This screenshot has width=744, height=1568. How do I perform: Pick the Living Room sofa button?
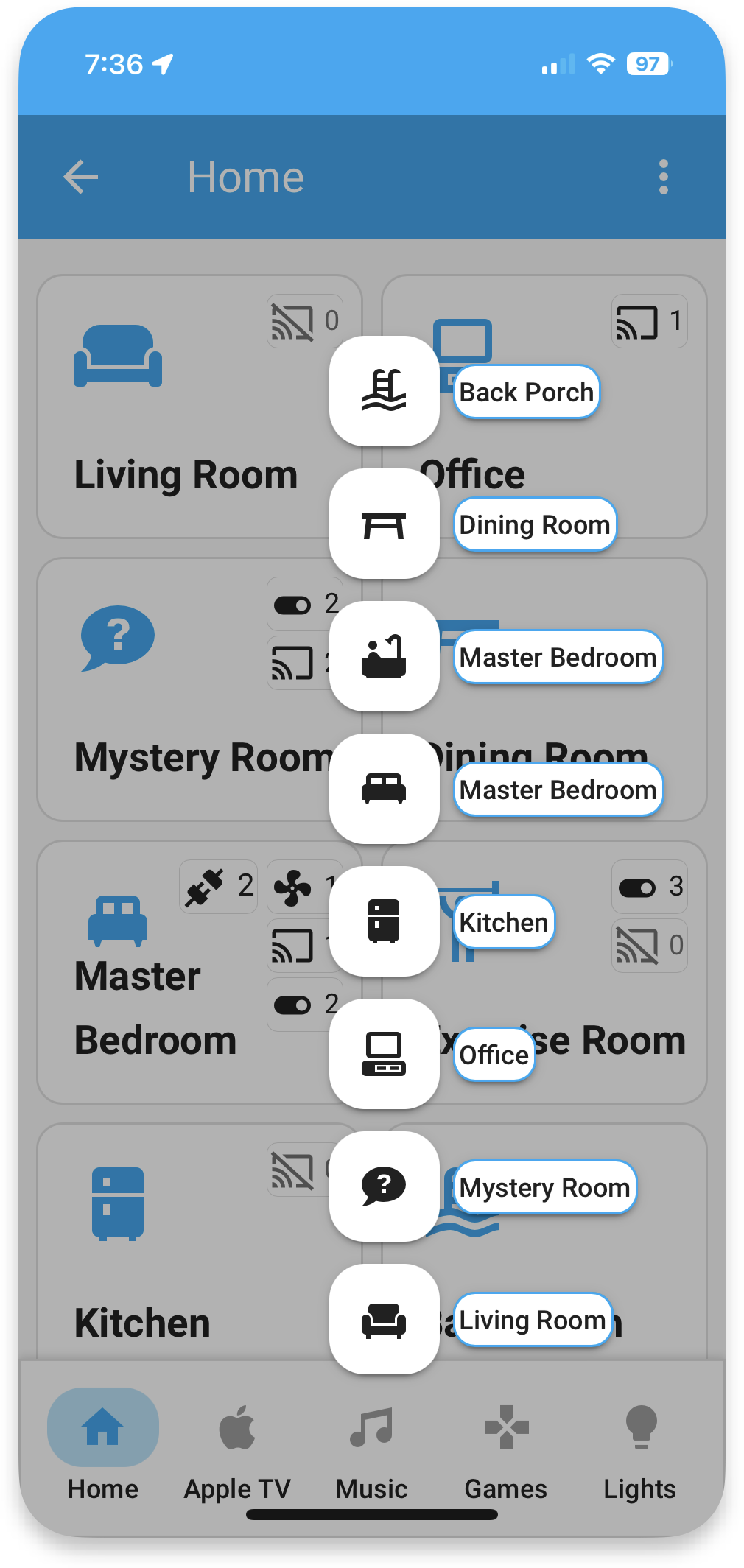coord(384,1319)
